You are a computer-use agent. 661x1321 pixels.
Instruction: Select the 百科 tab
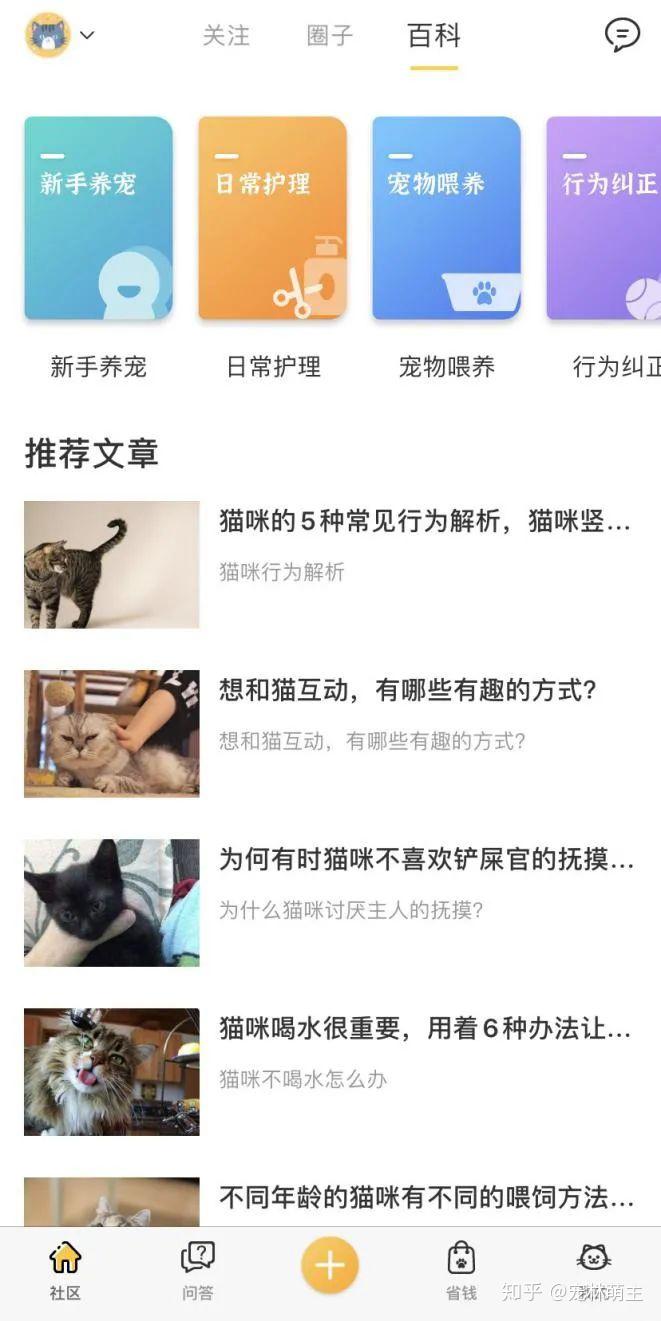434,36
